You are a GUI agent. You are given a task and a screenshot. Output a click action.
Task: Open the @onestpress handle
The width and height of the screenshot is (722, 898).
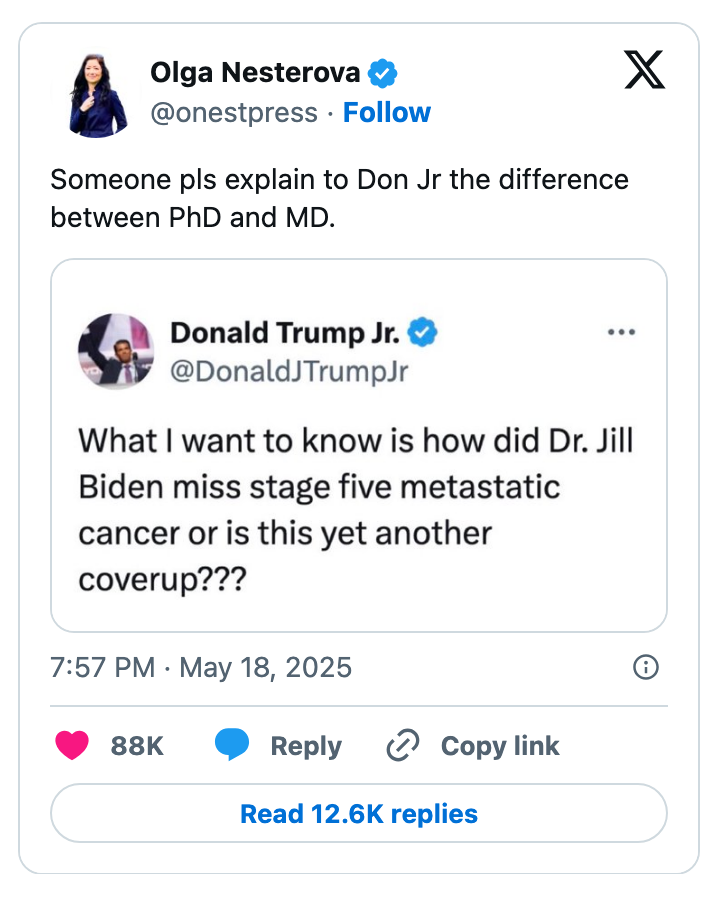click(x=235, y=113)
